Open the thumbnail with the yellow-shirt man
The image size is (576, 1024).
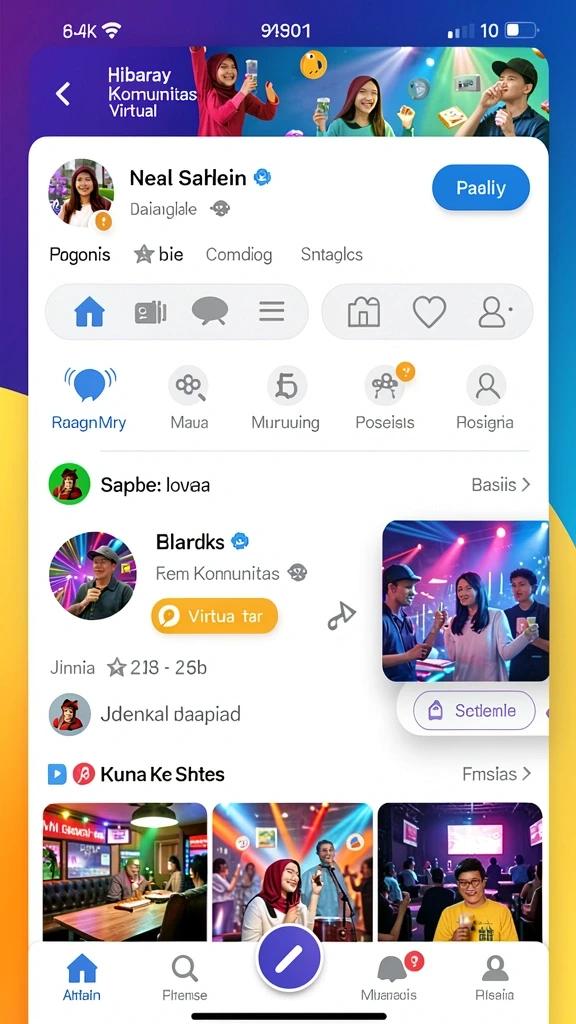tap(460, 872)
